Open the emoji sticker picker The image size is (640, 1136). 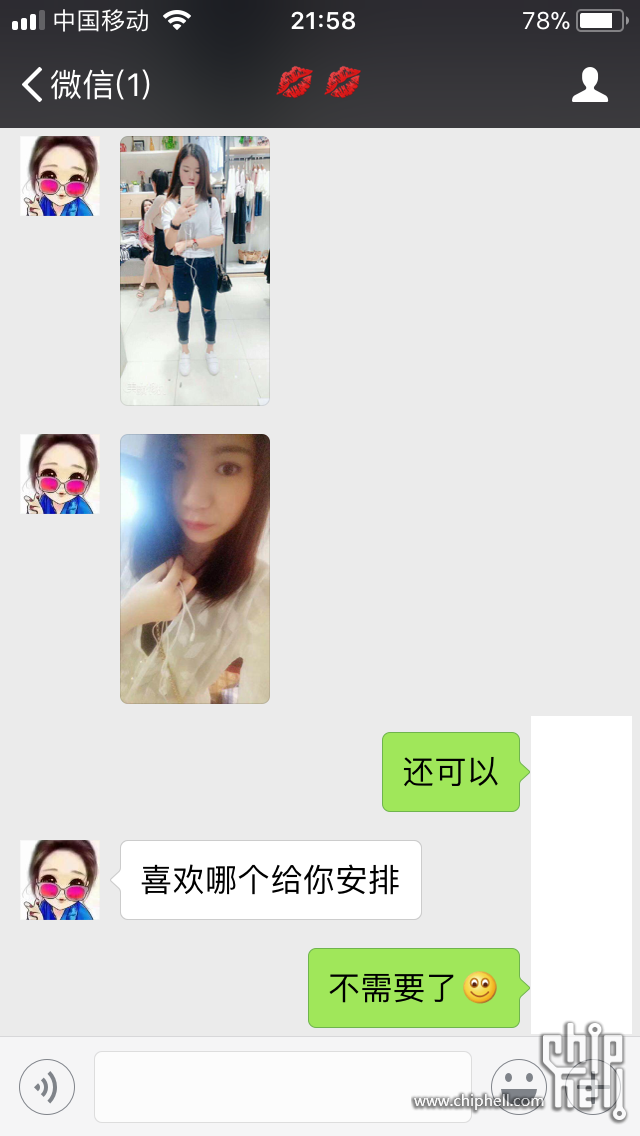(x=517, y=1086)
